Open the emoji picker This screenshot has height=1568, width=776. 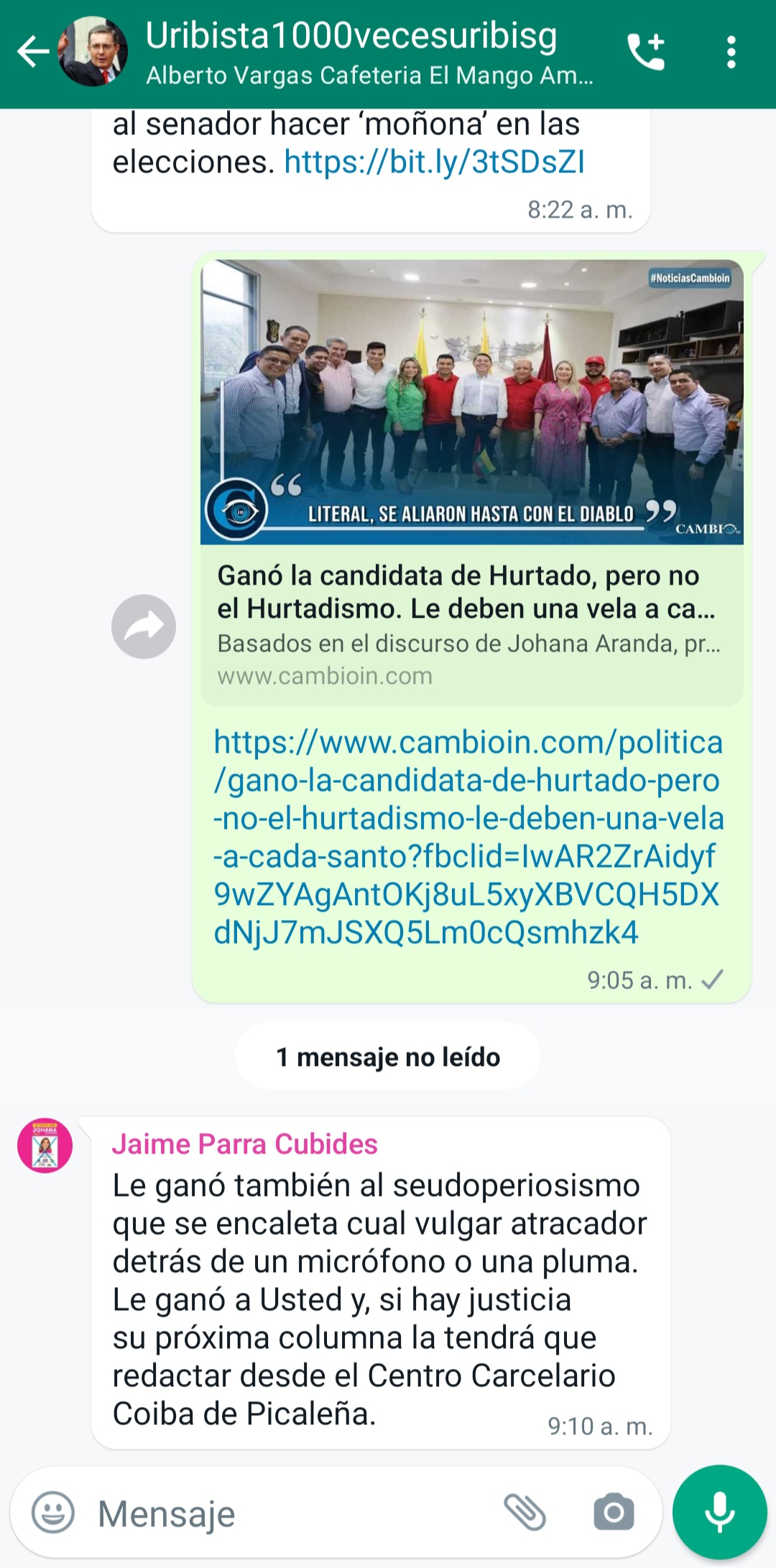pos(52,1513)
